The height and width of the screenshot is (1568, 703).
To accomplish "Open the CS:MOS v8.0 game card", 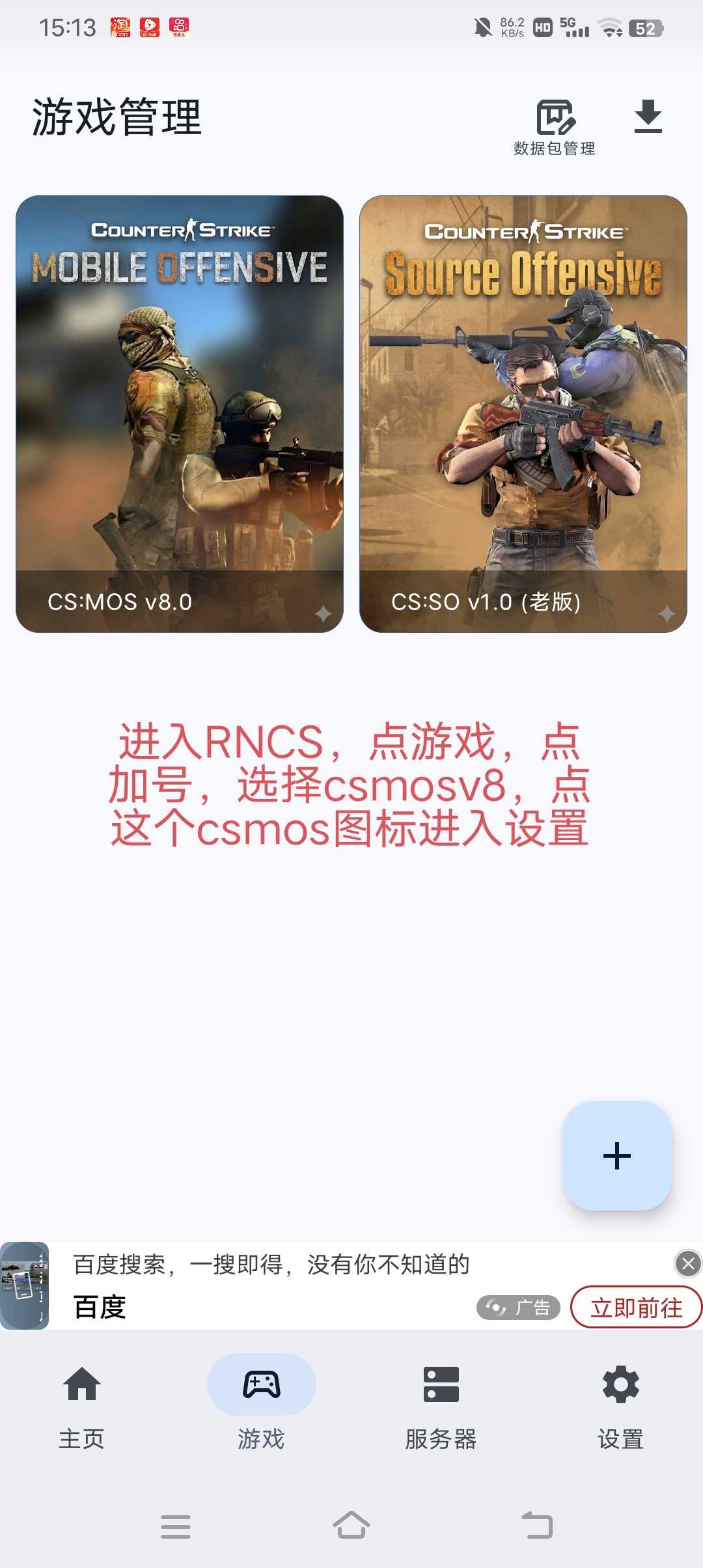I will (x=180, y=413).
